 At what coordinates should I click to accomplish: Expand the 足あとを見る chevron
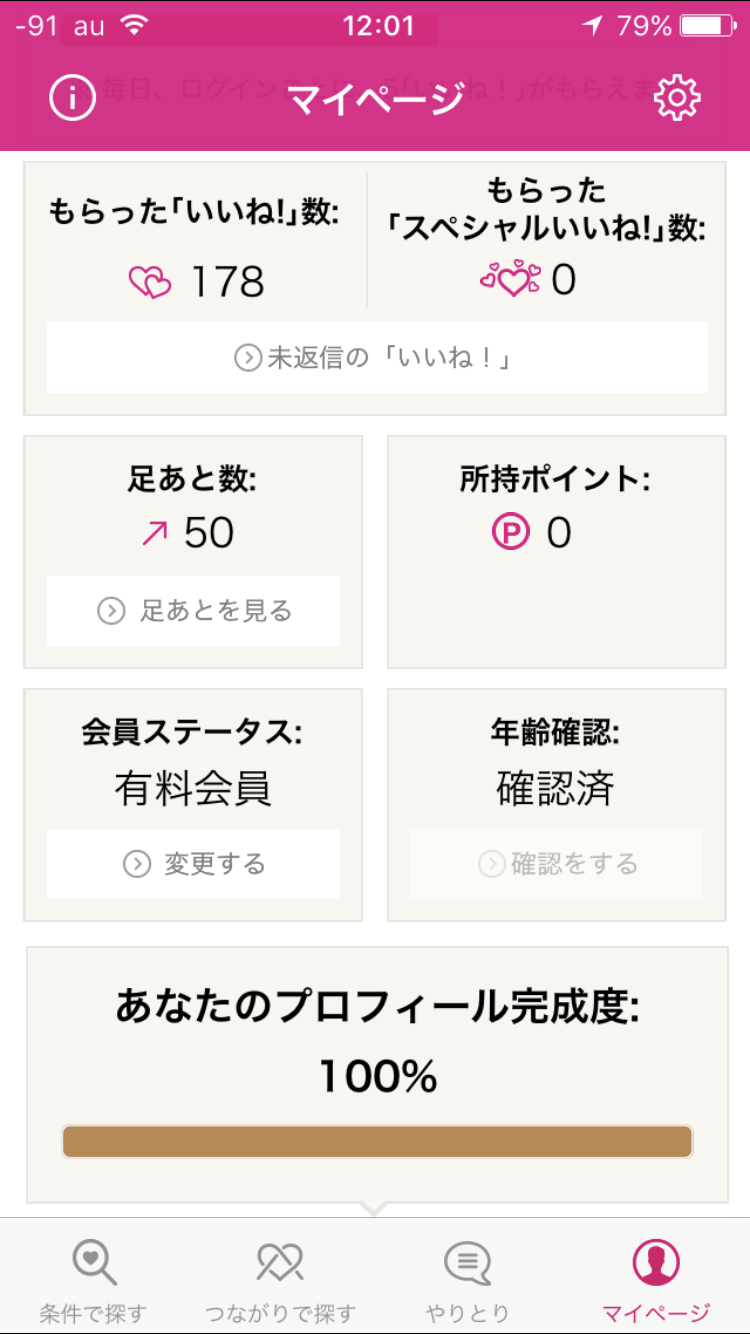113,610
